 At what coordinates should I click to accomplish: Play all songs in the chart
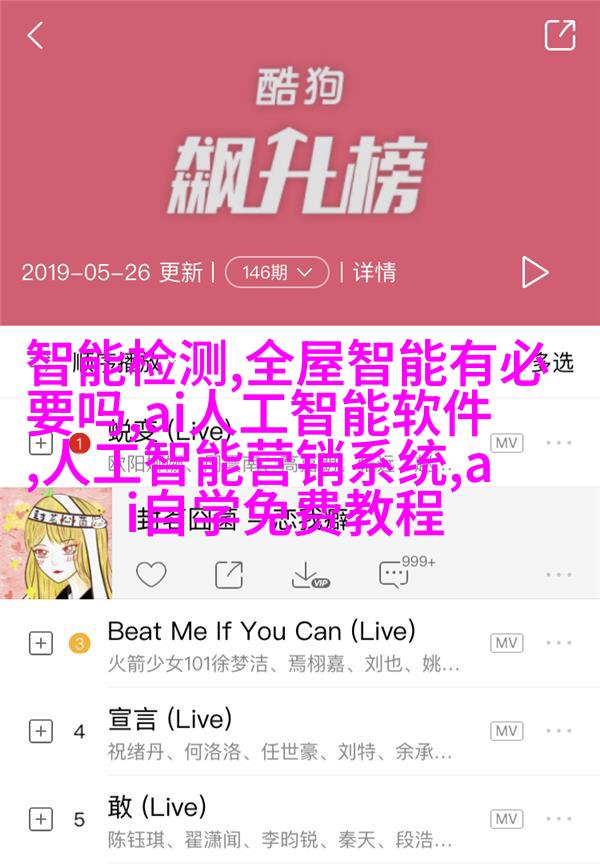pos(534,272)
